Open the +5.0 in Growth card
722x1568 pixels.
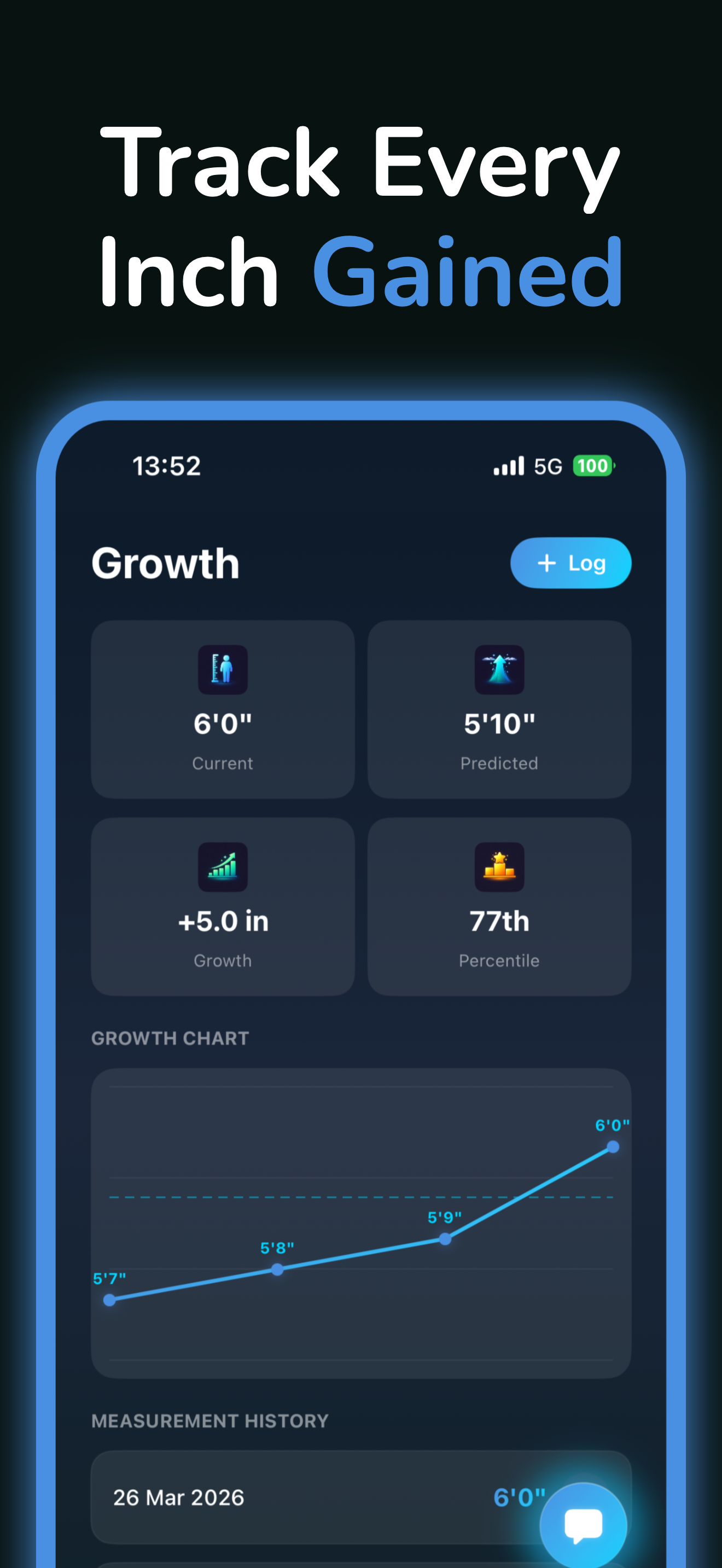(222, 906)
